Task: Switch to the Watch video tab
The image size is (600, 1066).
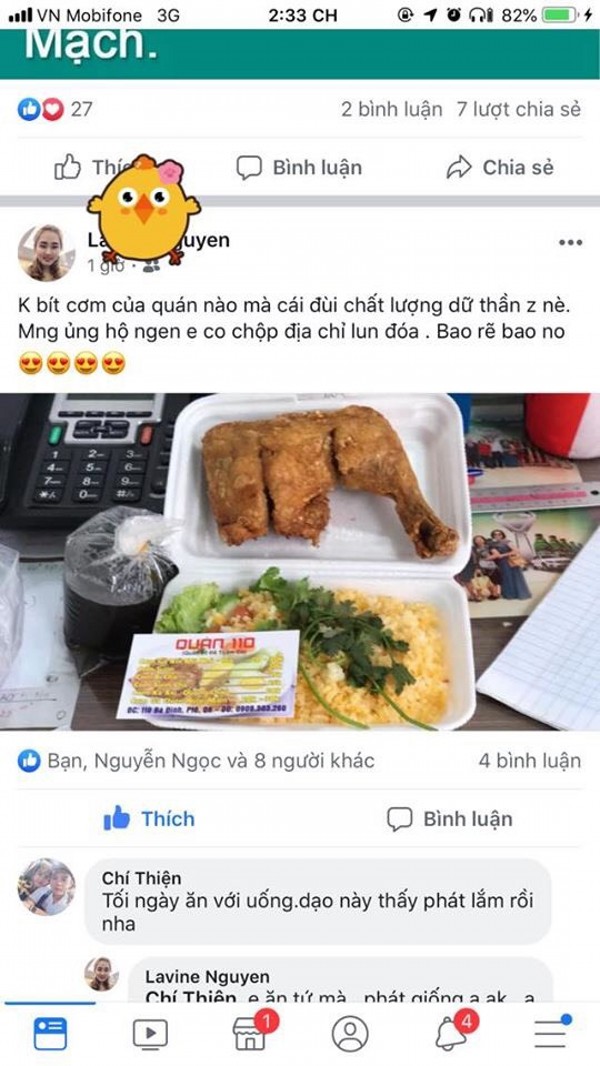Action: 150,1033
